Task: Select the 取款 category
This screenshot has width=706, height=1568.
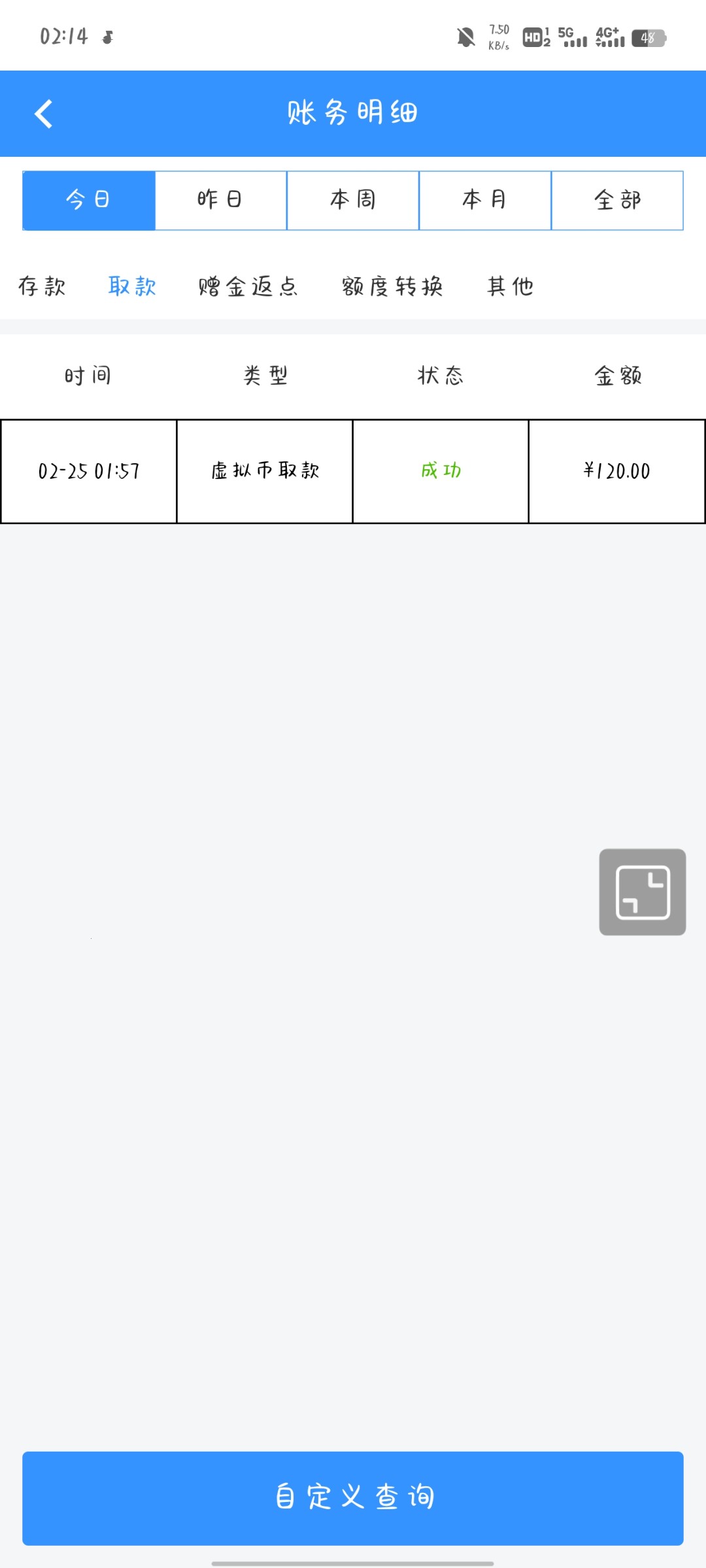Action: tap(132, 286)
